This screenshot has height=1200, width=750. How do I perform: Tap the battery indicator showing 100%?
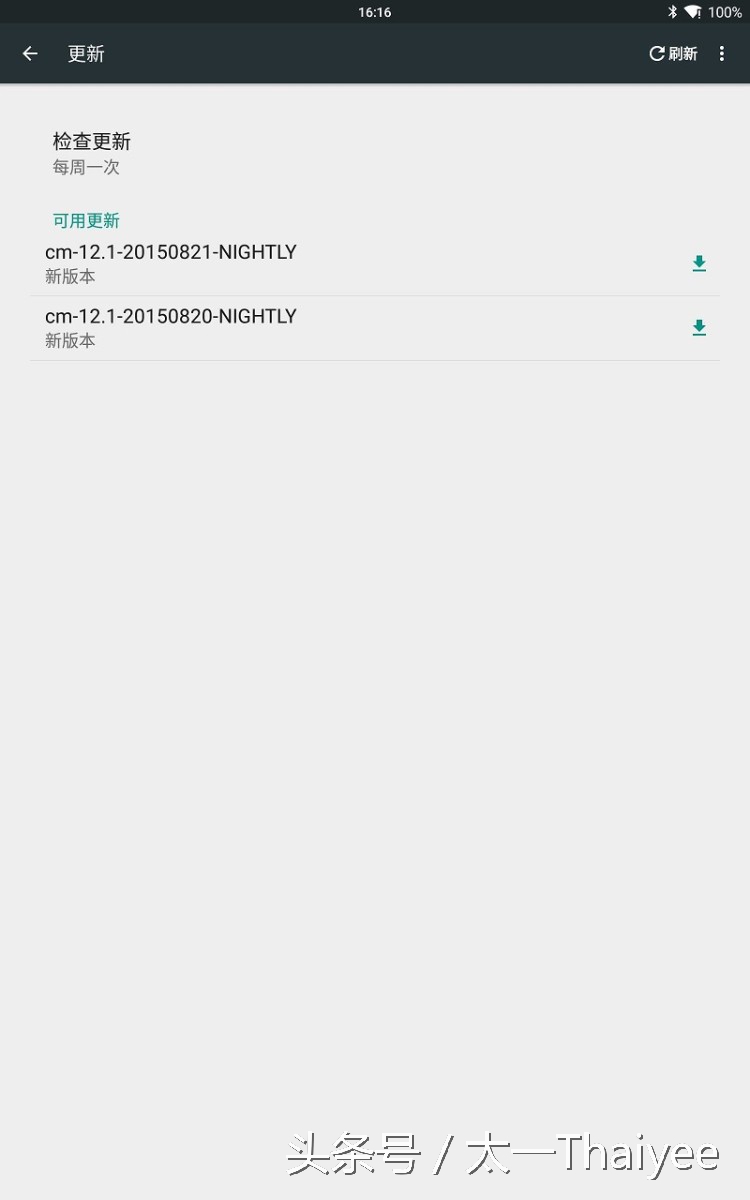pos(727,12)
